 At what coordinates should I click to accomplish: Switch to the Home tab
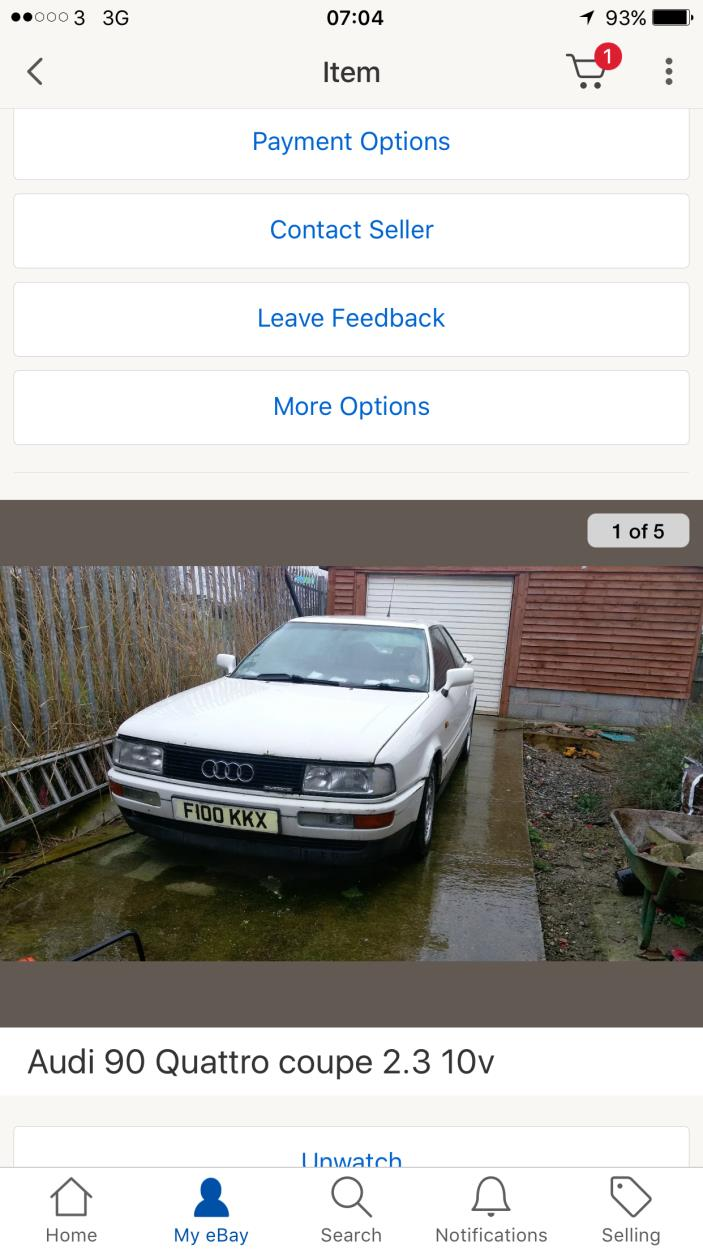pos(71,1210)
